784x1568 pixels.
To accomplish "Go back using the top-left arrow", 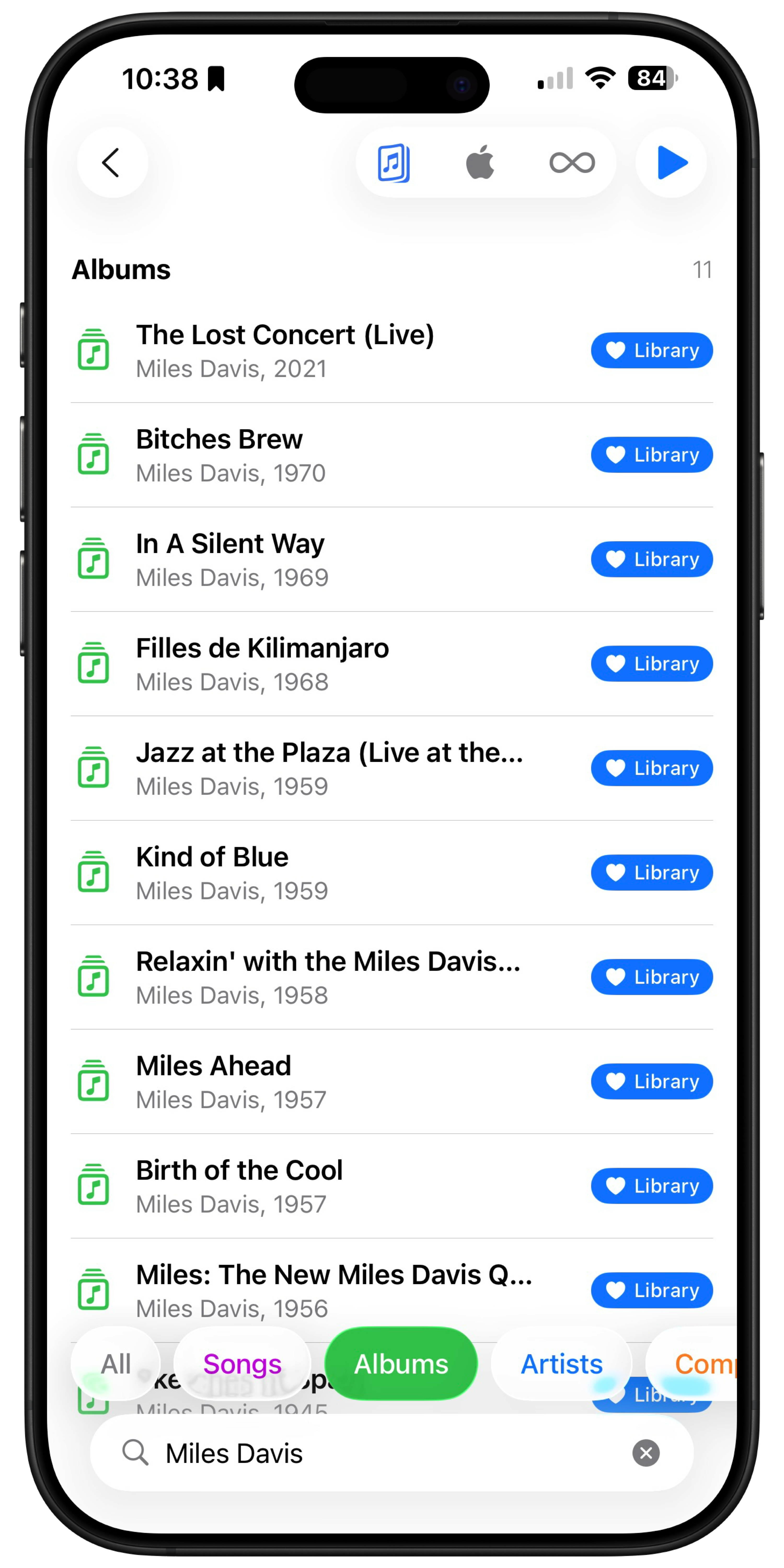I will pos(112,163).
